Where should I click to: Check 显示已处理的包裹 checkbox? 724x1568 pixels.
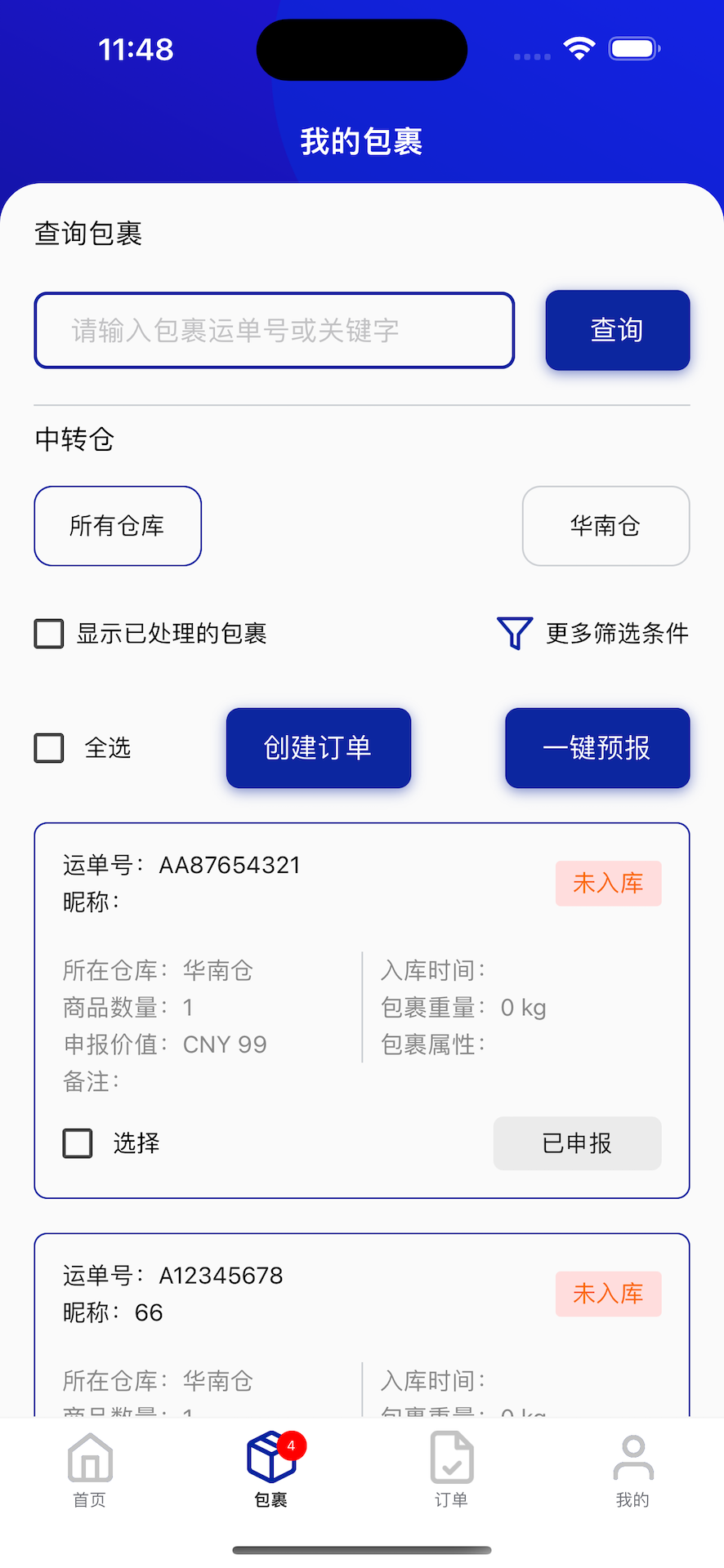[x=49, y=634]
